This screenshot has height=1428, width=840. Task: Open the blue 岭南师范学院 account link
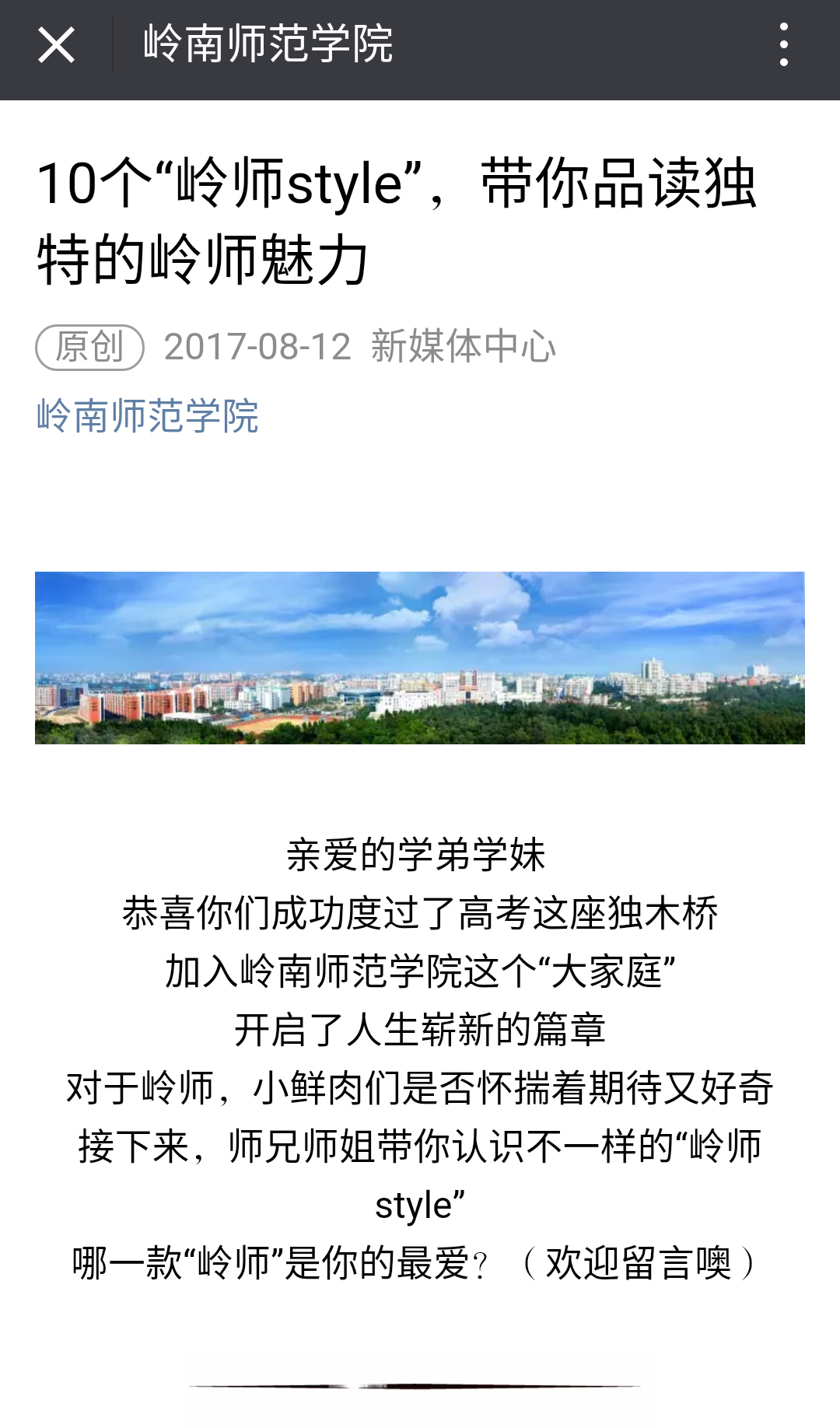[x=148, y=415]
